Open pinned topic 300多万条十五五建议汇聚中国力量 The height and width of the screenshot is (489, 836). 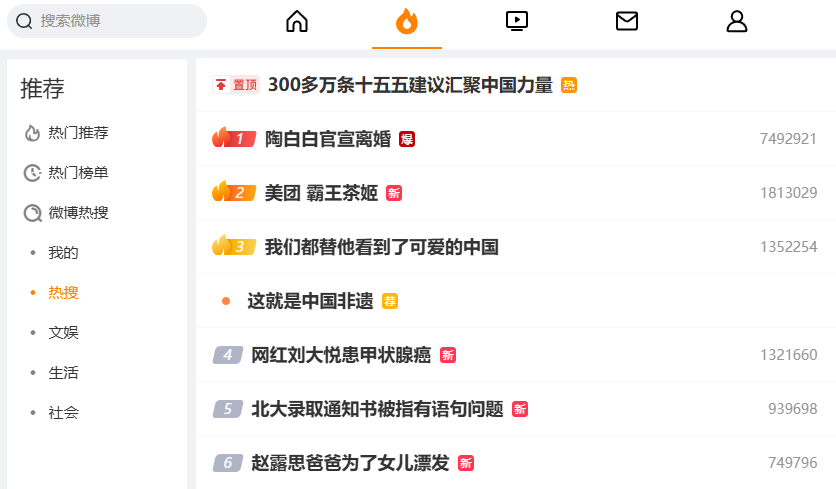(x=410, y=85)
